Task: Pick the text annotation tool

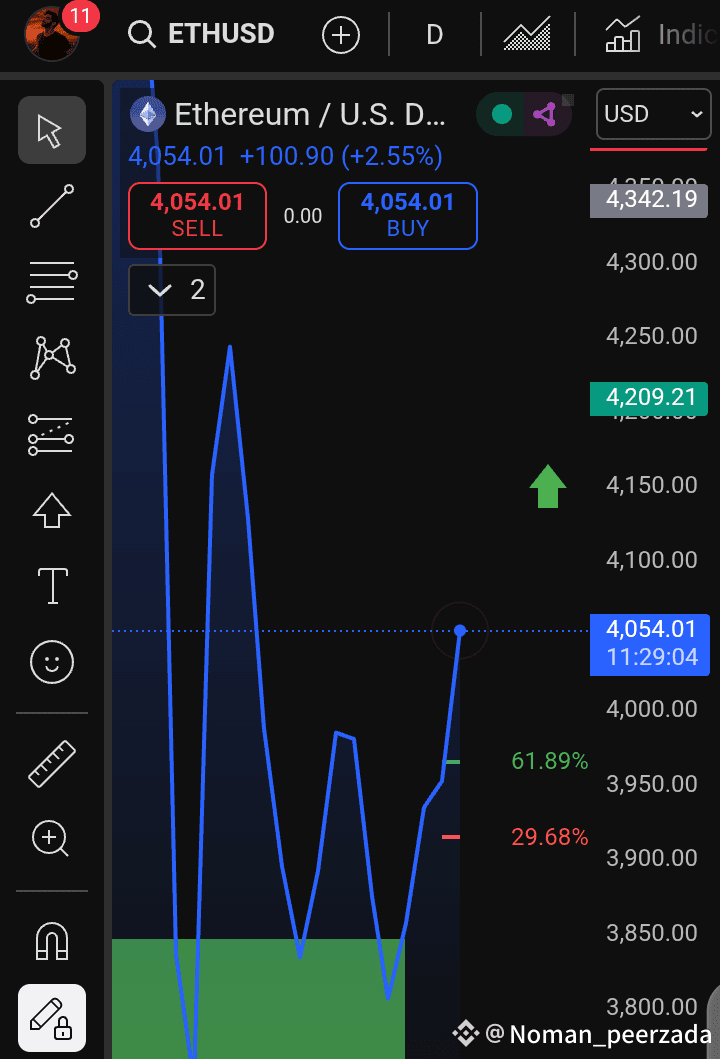Action: point(51,586)
